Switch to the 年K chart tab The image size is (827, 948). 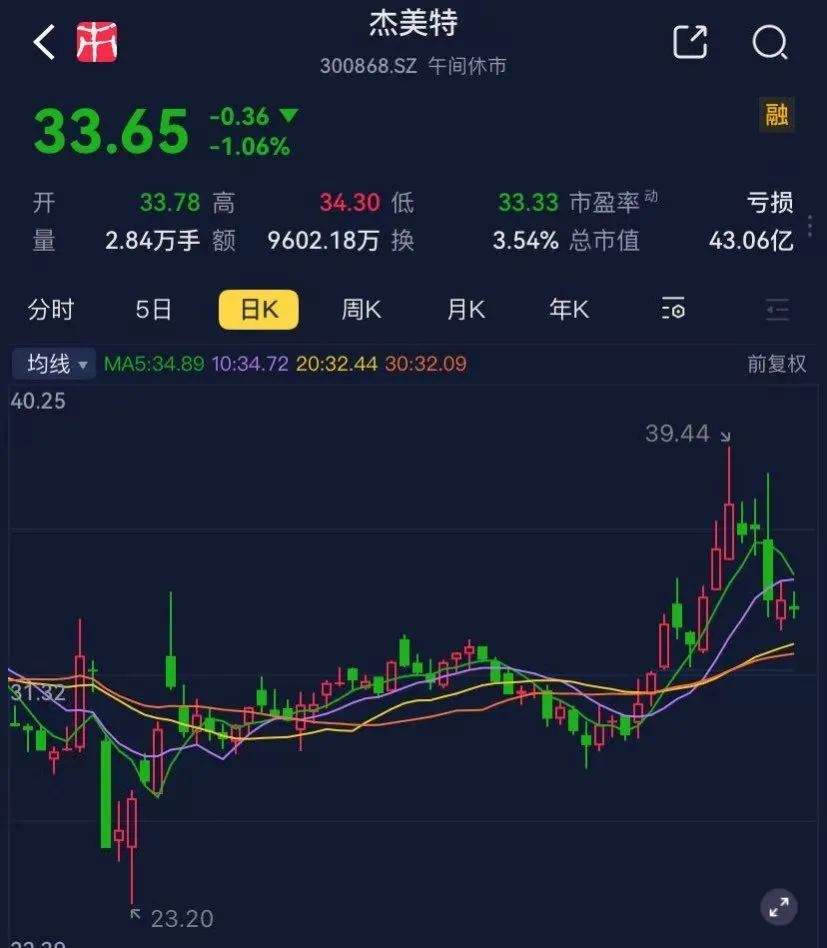(568, 310)
